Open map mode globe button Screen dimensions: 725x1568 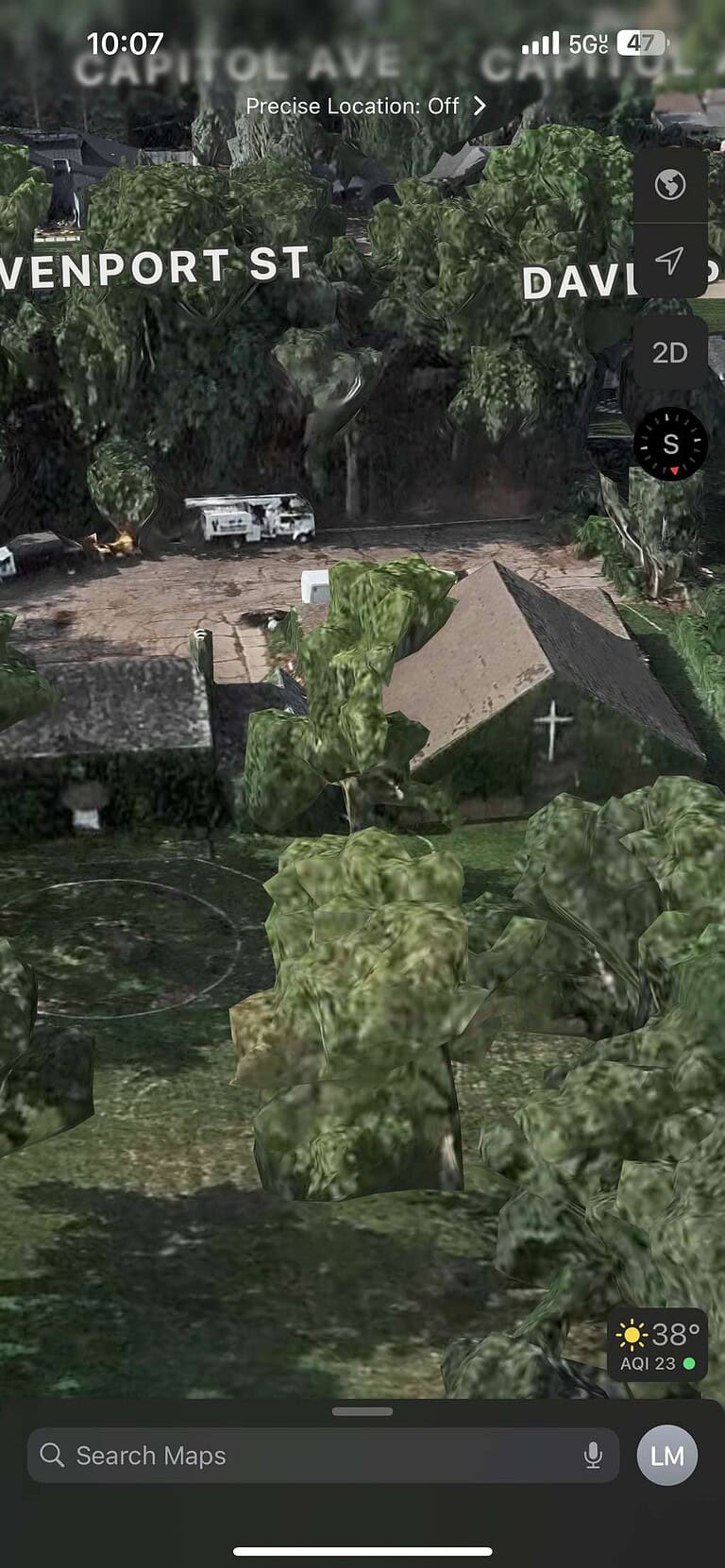coord(669,184)
